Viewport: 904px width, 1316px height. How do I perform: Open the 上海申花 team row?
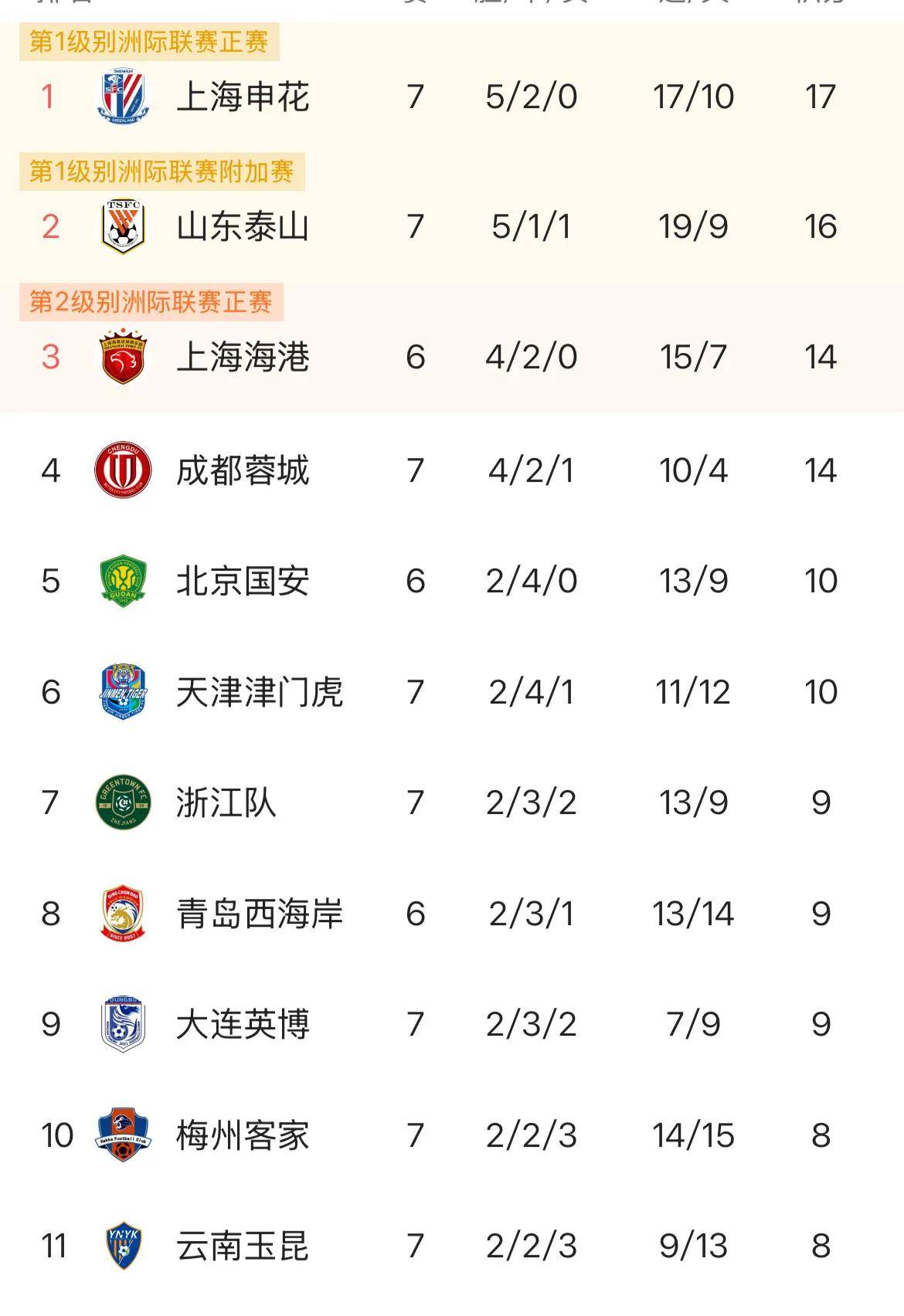243,97
